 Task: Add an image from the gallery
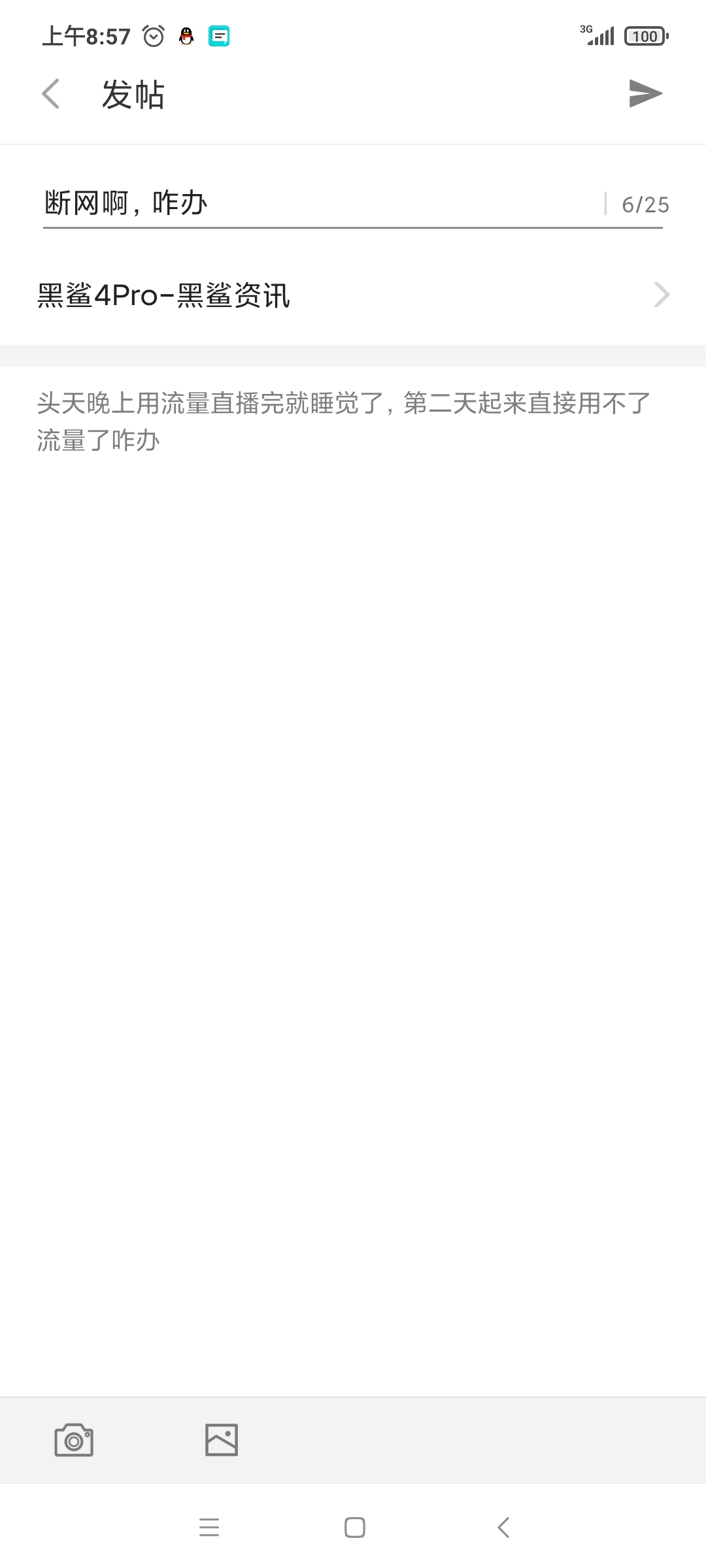coord(222,1440)
